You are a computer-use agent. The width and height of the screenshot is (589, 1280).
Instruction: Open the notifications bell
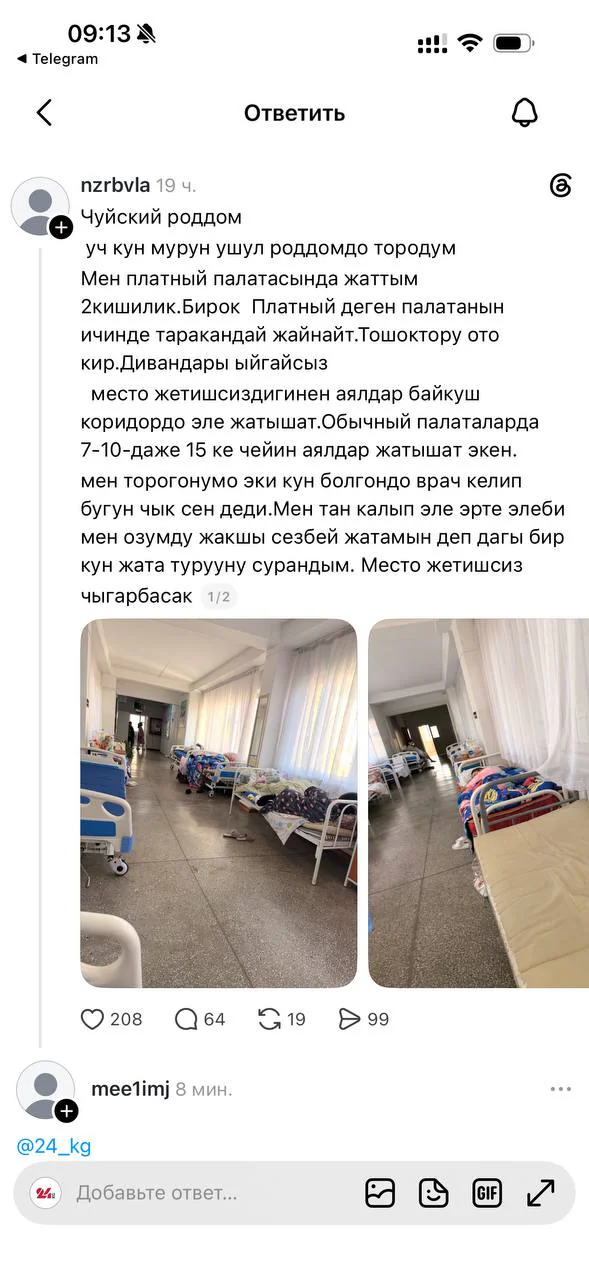point(525,113)
